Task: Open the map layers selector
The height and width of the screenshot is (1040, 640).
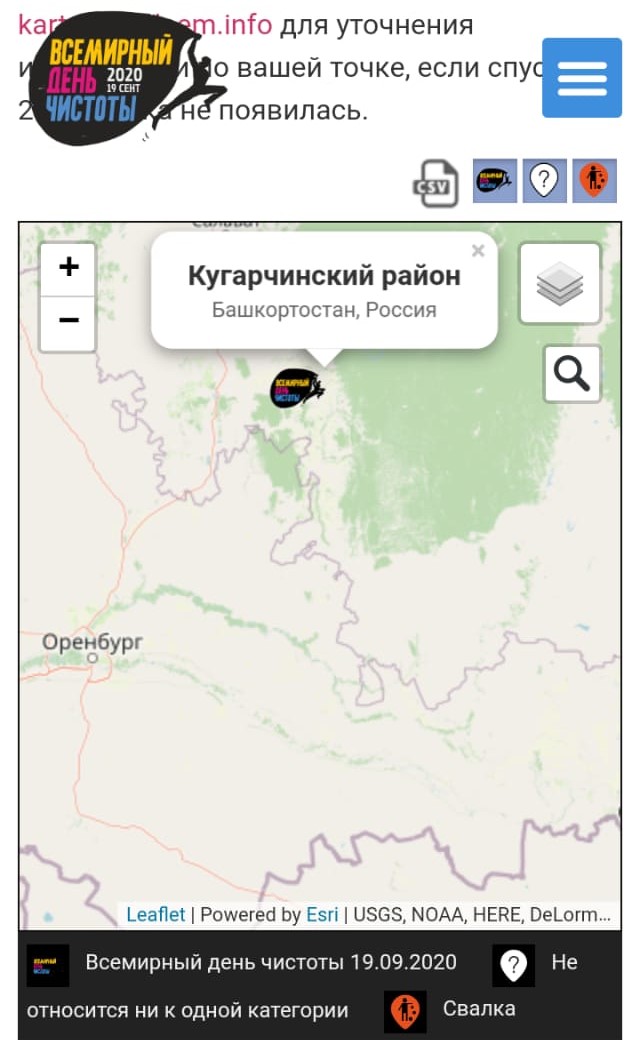Action: point(560,283)
